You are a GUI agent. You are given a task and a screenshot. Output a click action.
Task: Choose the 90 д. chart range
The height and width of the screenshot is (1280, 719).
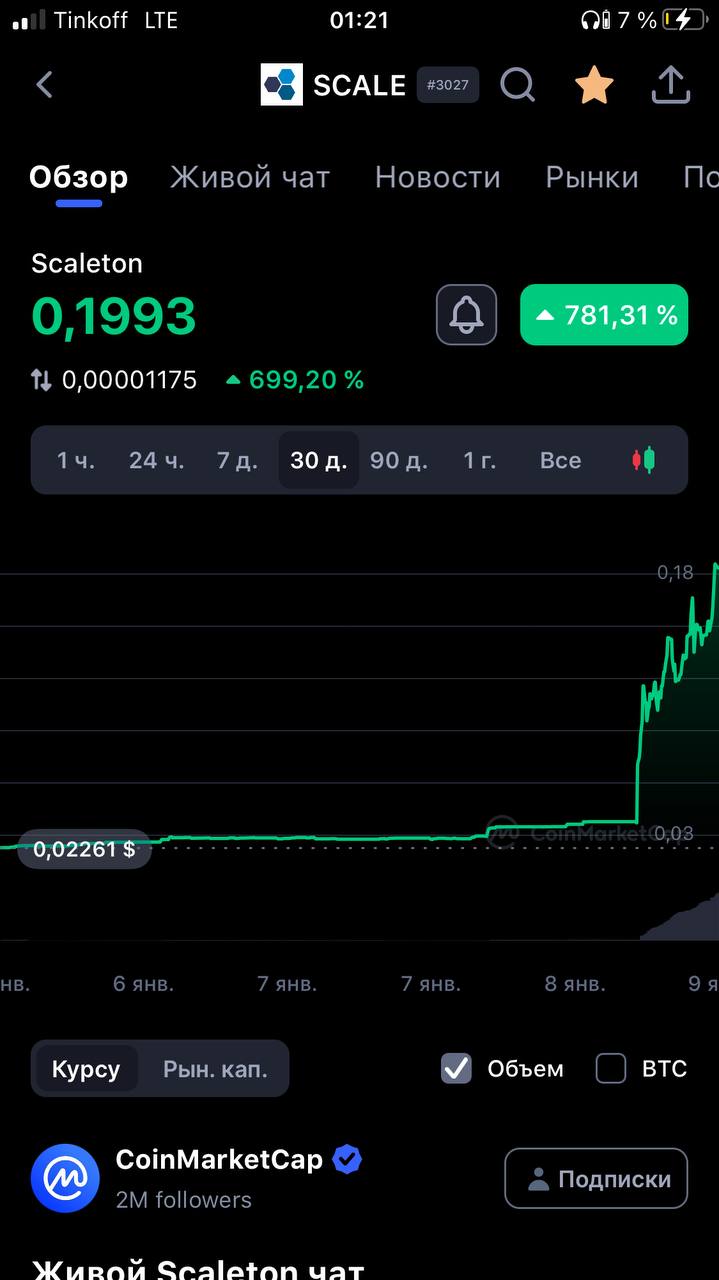(x=399, y=460)
